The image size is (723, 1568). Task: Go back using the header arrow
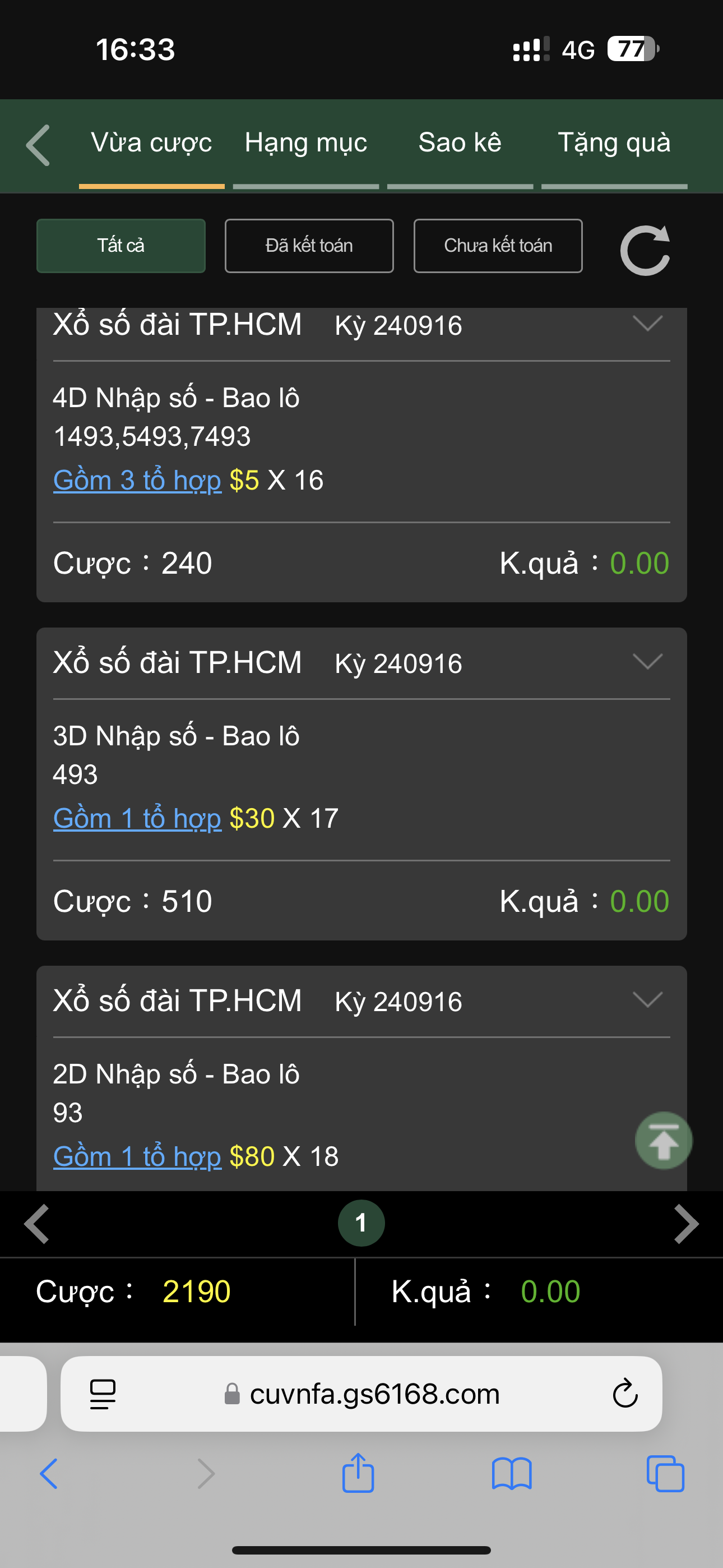click(38, 145)
